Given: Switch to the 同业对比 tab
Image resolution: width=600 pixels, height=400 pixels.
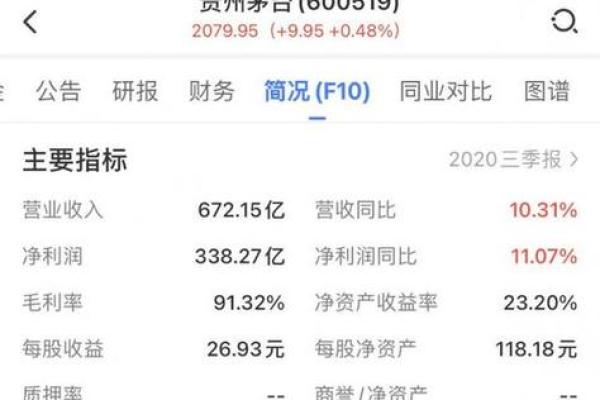Looking at the screenshot, I should coord(445,92).
